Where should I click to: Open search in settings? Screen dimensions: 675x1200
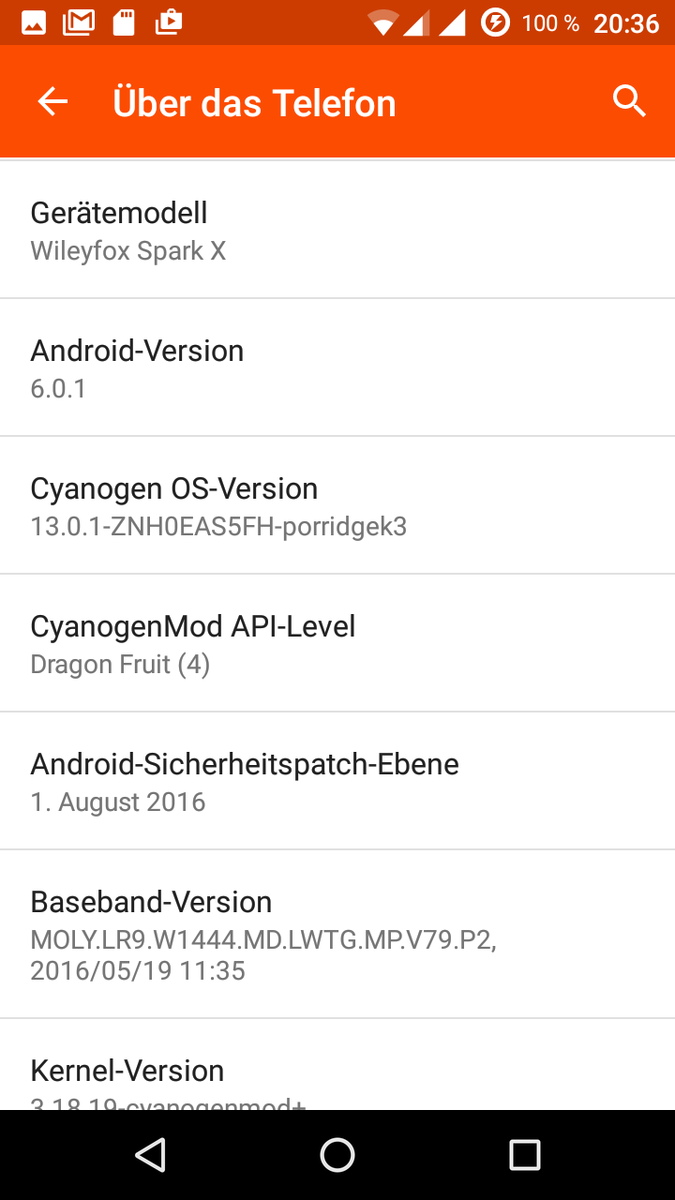point(628,102)
